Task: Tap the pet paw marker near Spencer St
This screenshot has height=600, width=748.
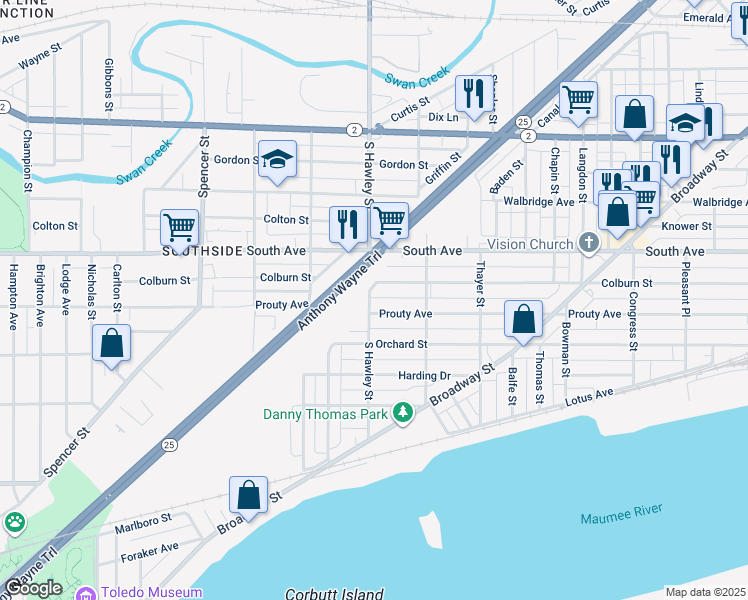Action: [x=15, y=522]
